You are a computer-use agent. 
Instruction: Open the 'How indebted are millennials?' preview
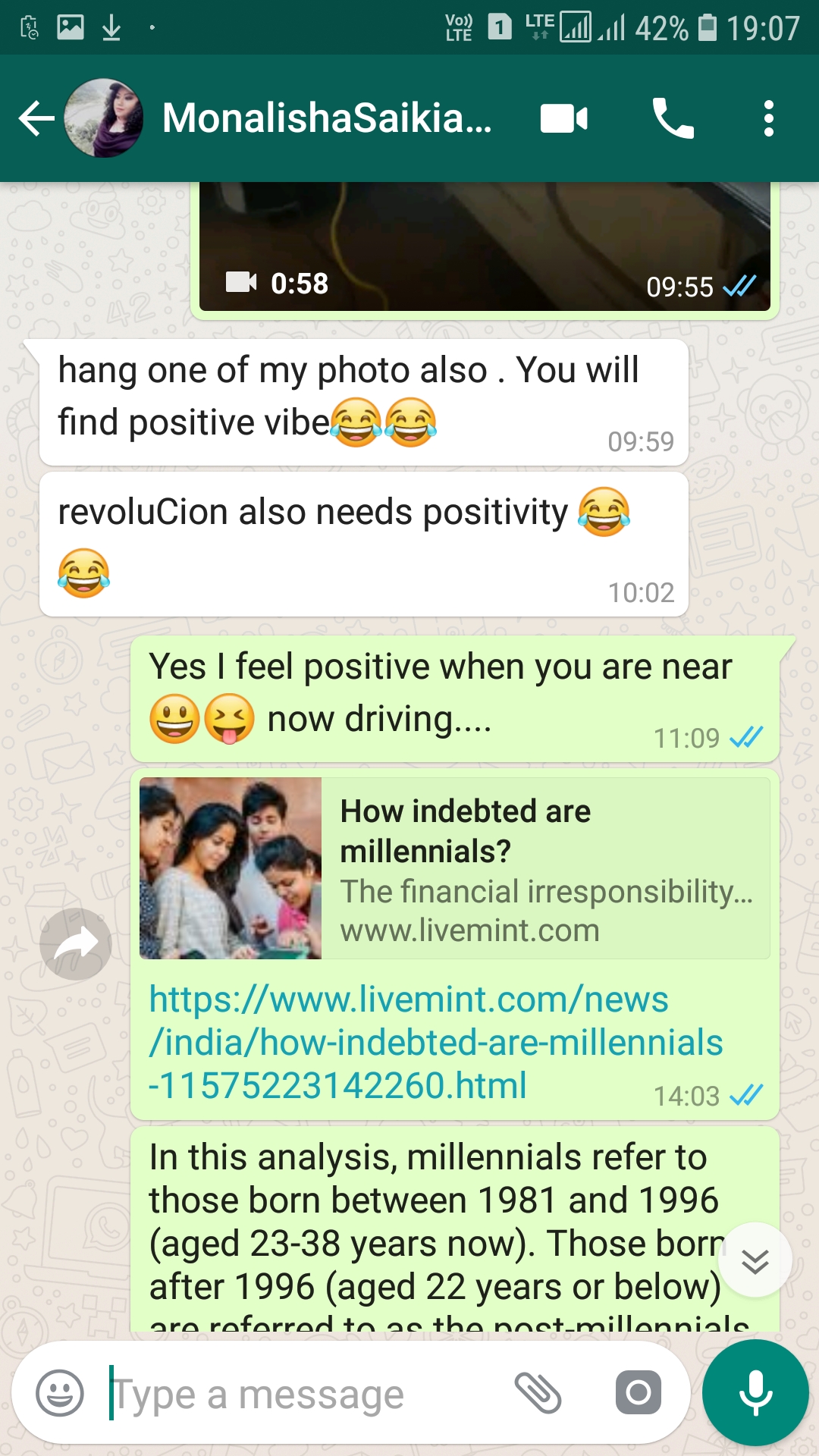455,868
